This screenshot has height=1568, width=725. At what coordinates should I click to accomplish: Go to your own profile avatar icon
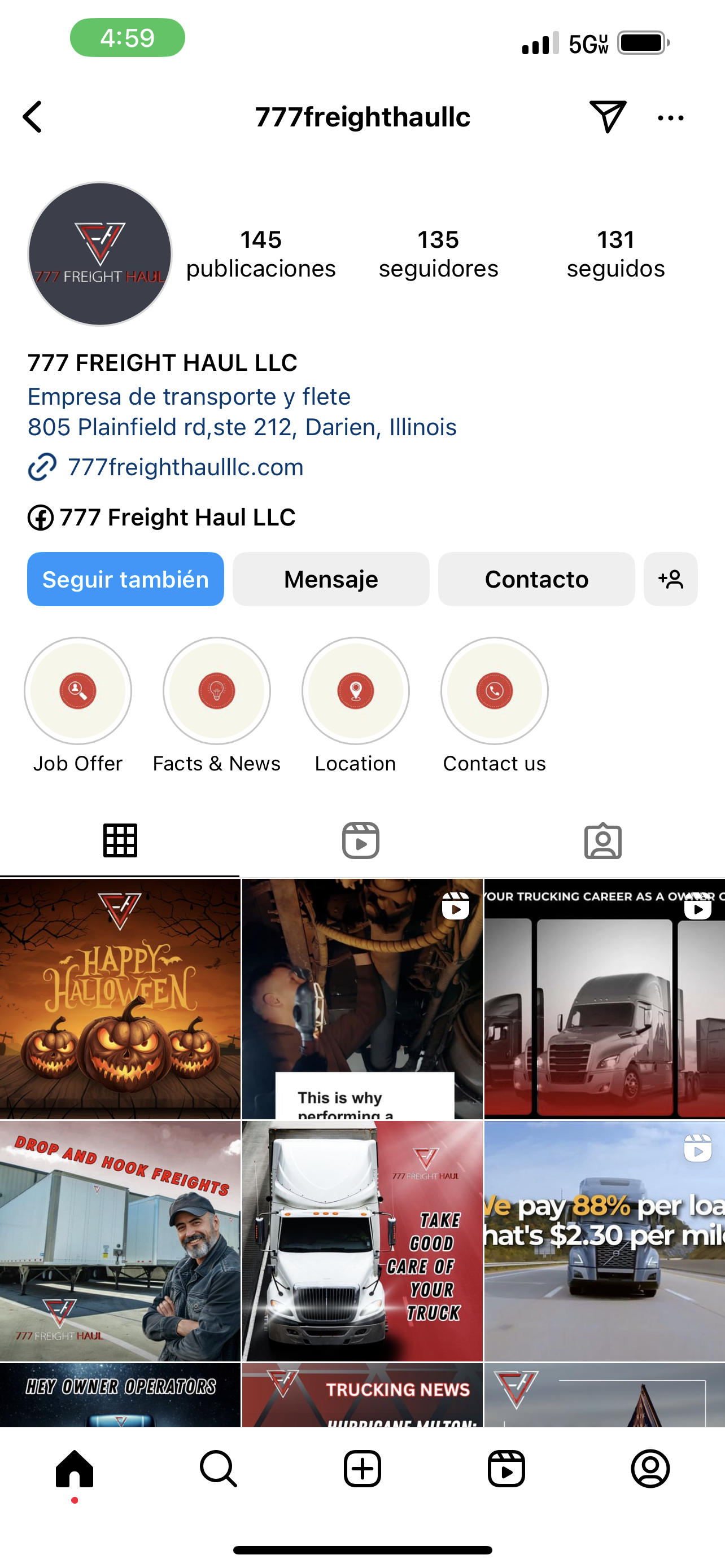650,1469
